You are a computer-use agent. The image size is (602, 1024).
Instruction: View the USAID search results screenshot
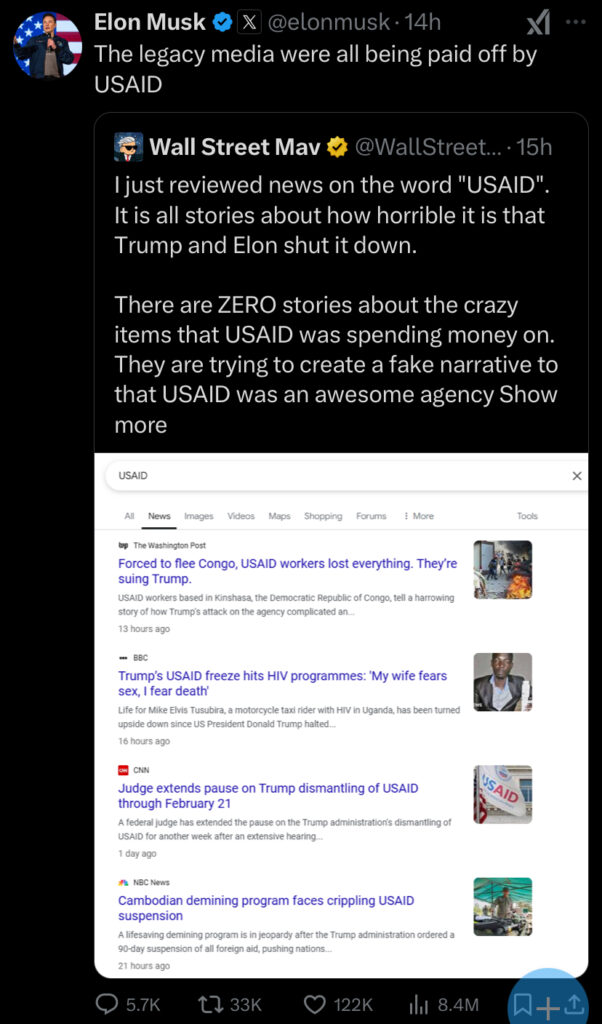click(x=340, y=715)
